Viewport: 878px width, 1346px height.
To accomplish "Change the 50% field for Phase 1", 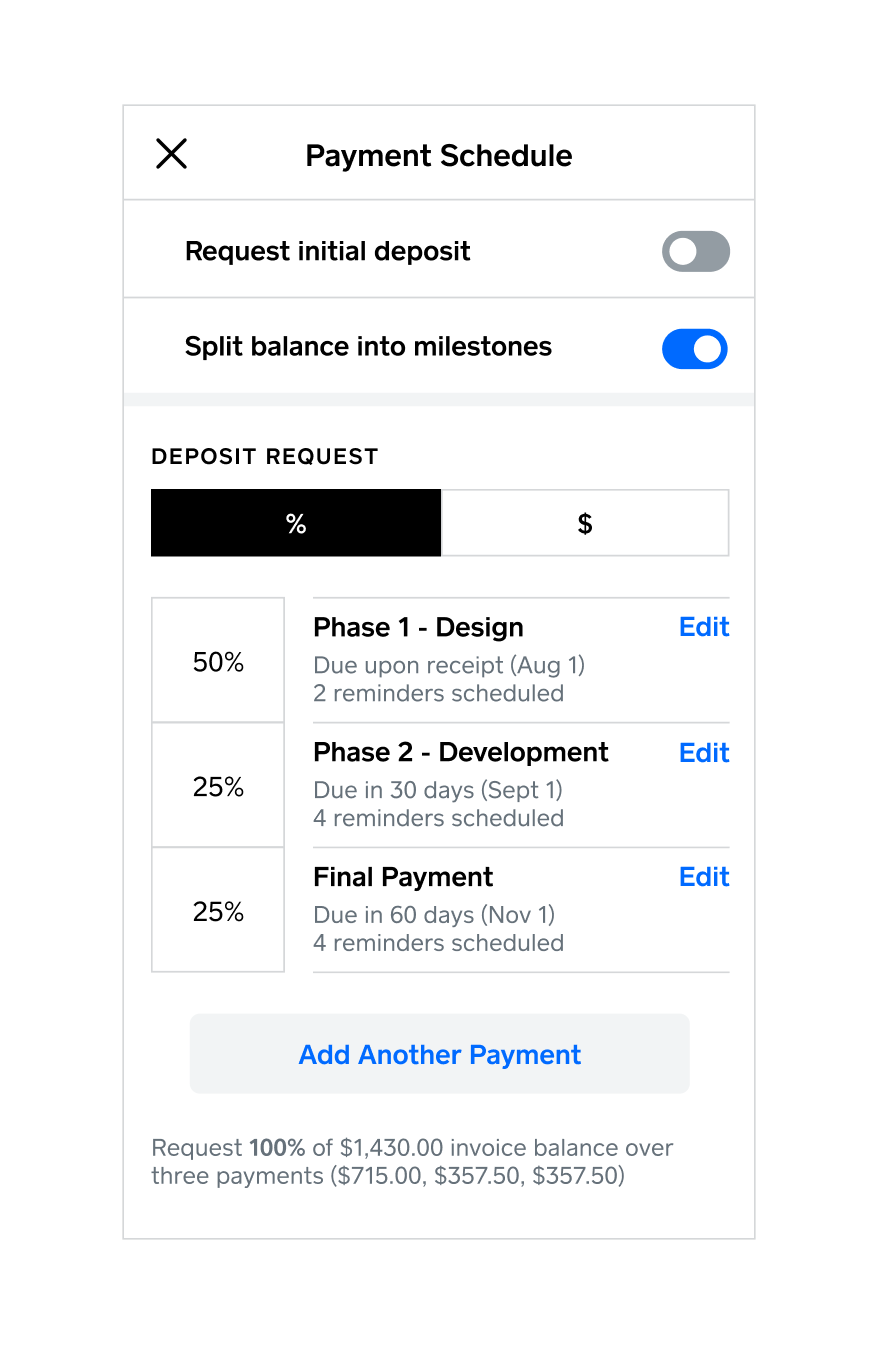I will pos(218,661).
